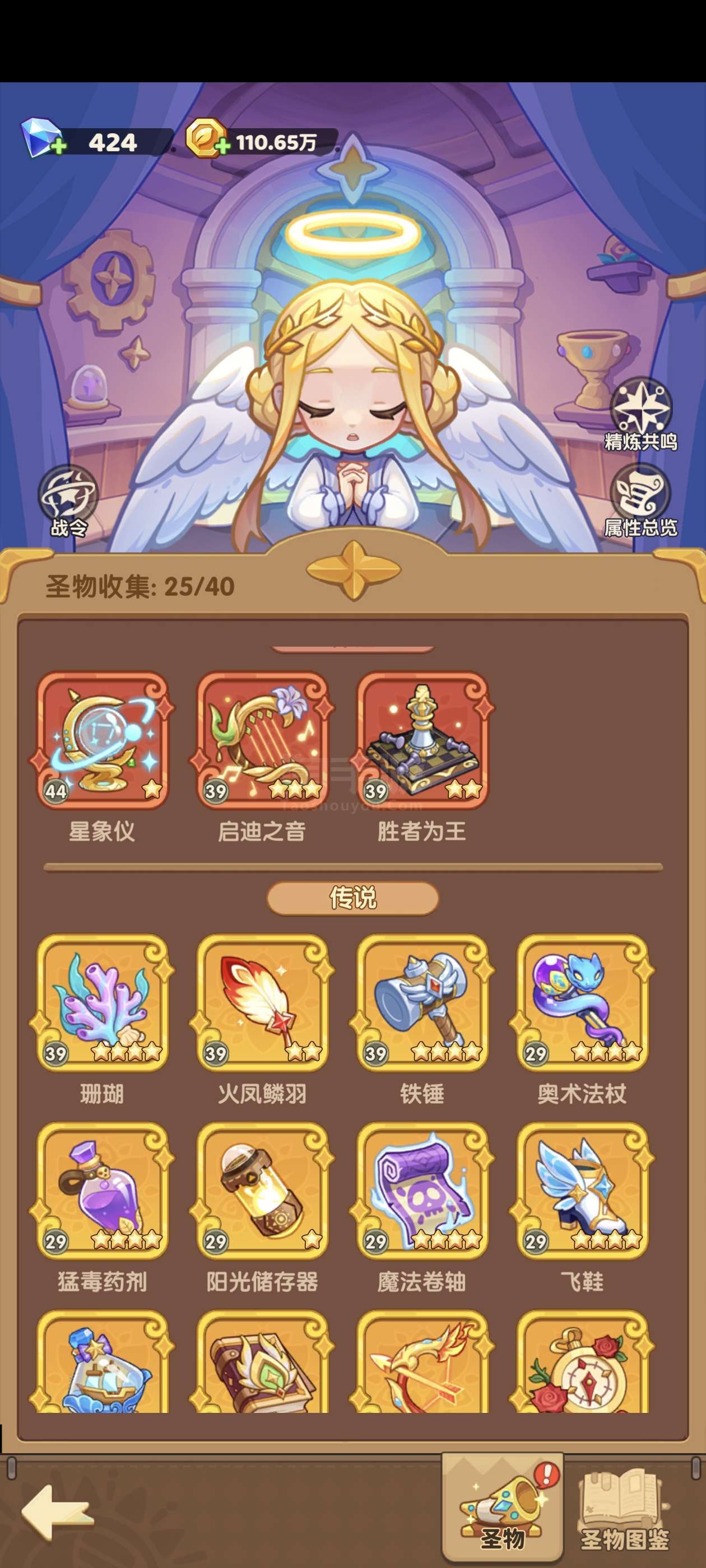Tap the back arrow to go back
Screen dimensions: 706x1568
[58, 1513]
